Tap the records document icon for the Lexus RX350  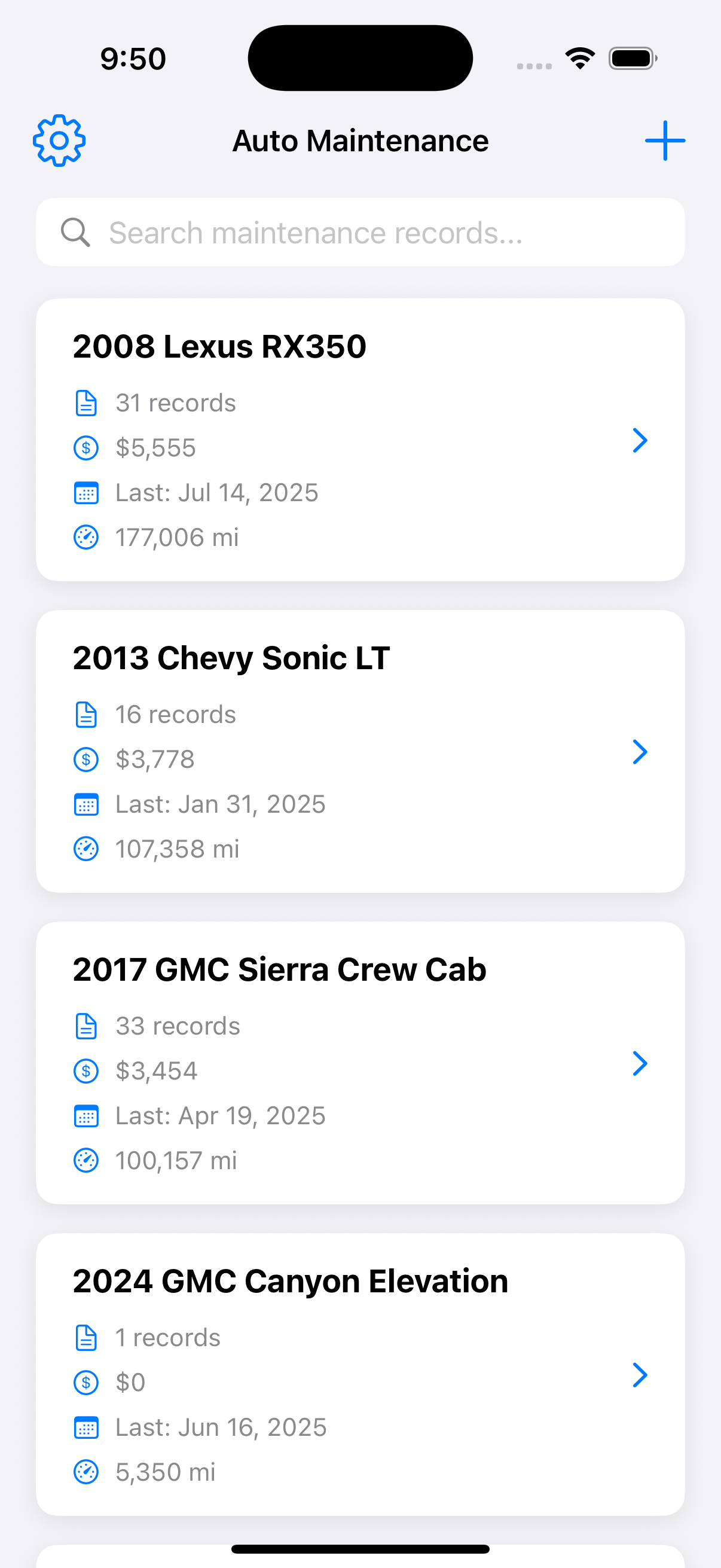[x=87, y=402]
